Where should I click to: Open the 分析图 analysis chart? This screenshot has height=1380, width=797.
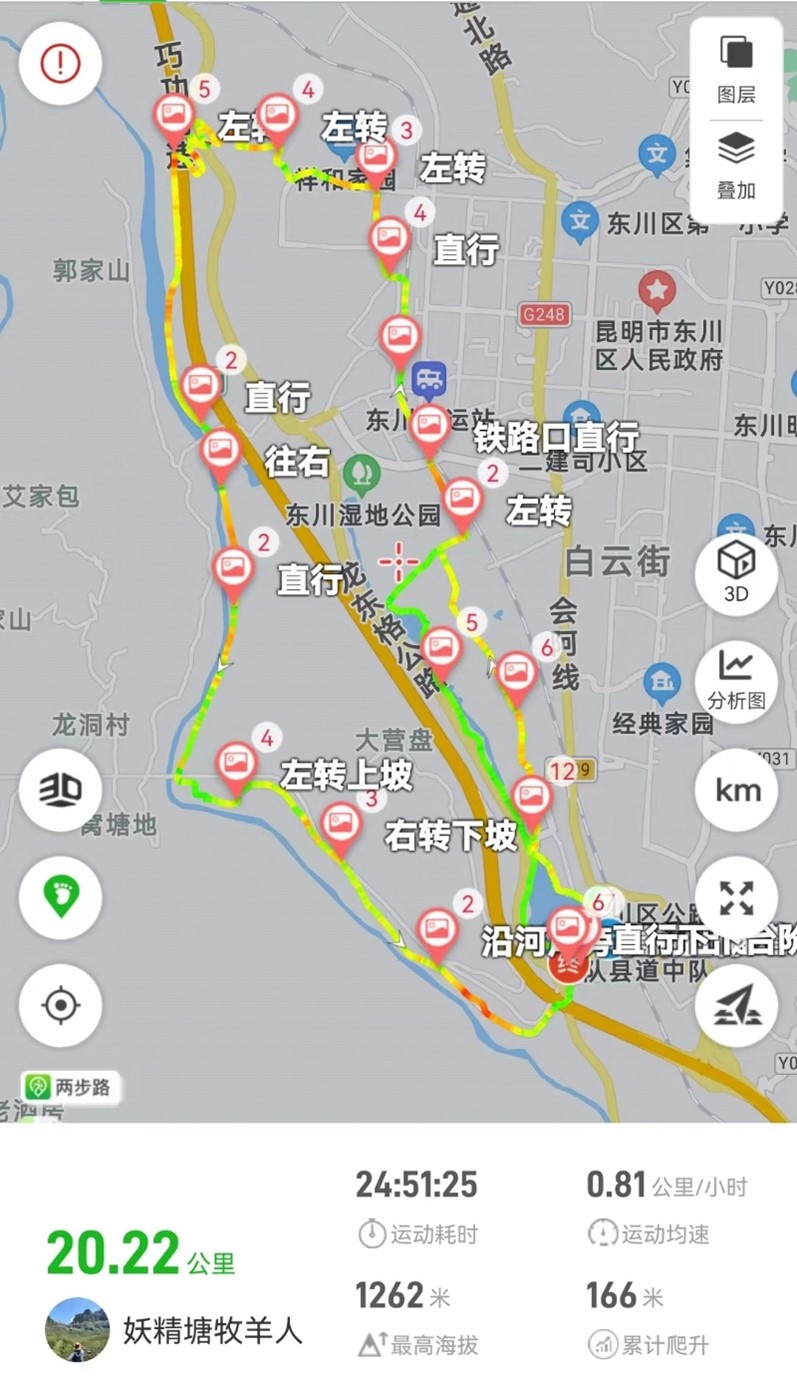point(736,680)
